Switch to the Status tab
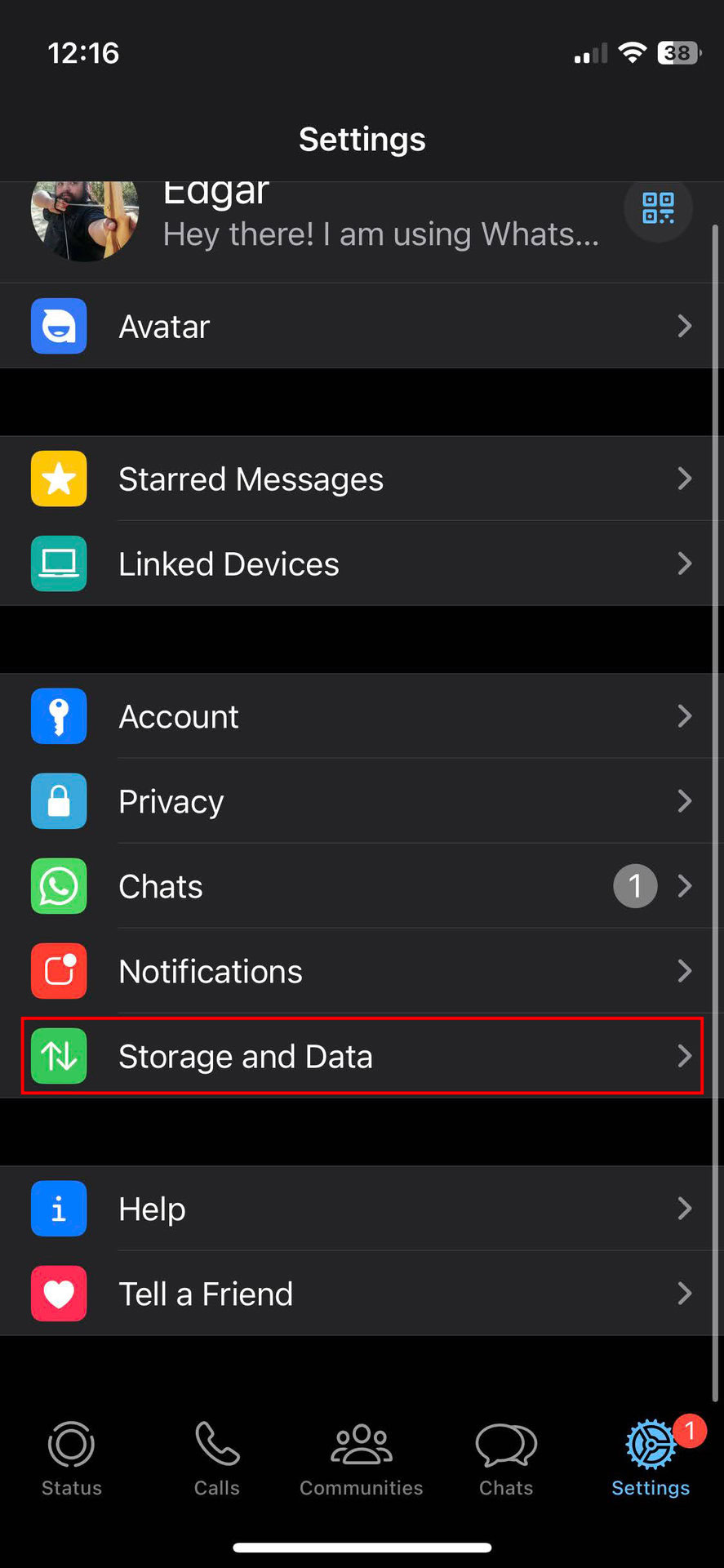 [x=72, y=1459]
